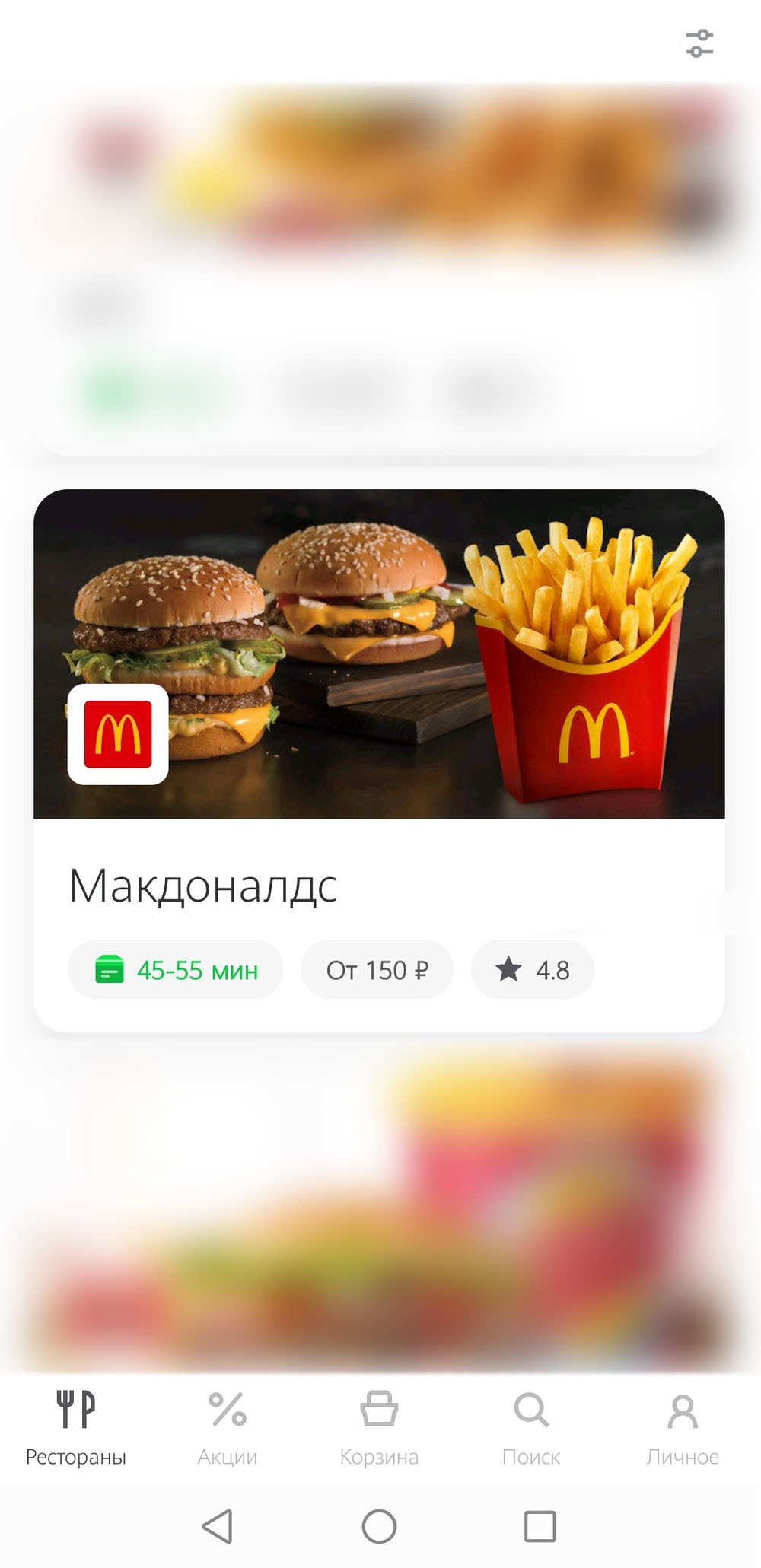This screenshot has width=761, height=1568.
Task: Tap the system back button
Action: tap(218, 1526)
